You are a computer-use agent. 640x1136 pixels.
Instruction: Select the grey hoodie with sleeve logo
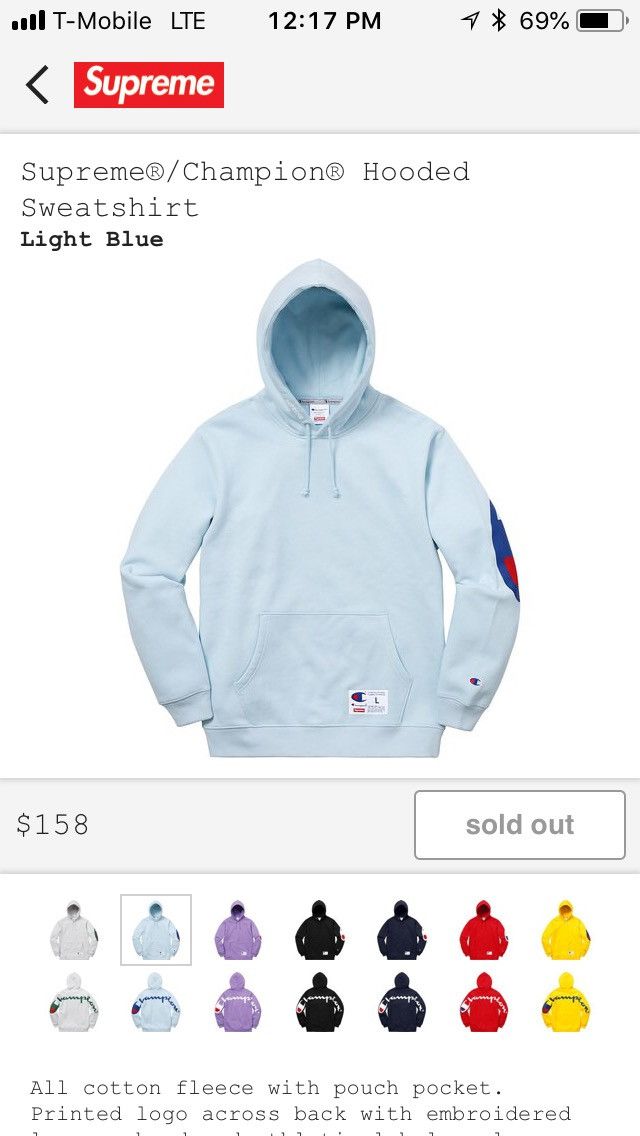(74, 930)
